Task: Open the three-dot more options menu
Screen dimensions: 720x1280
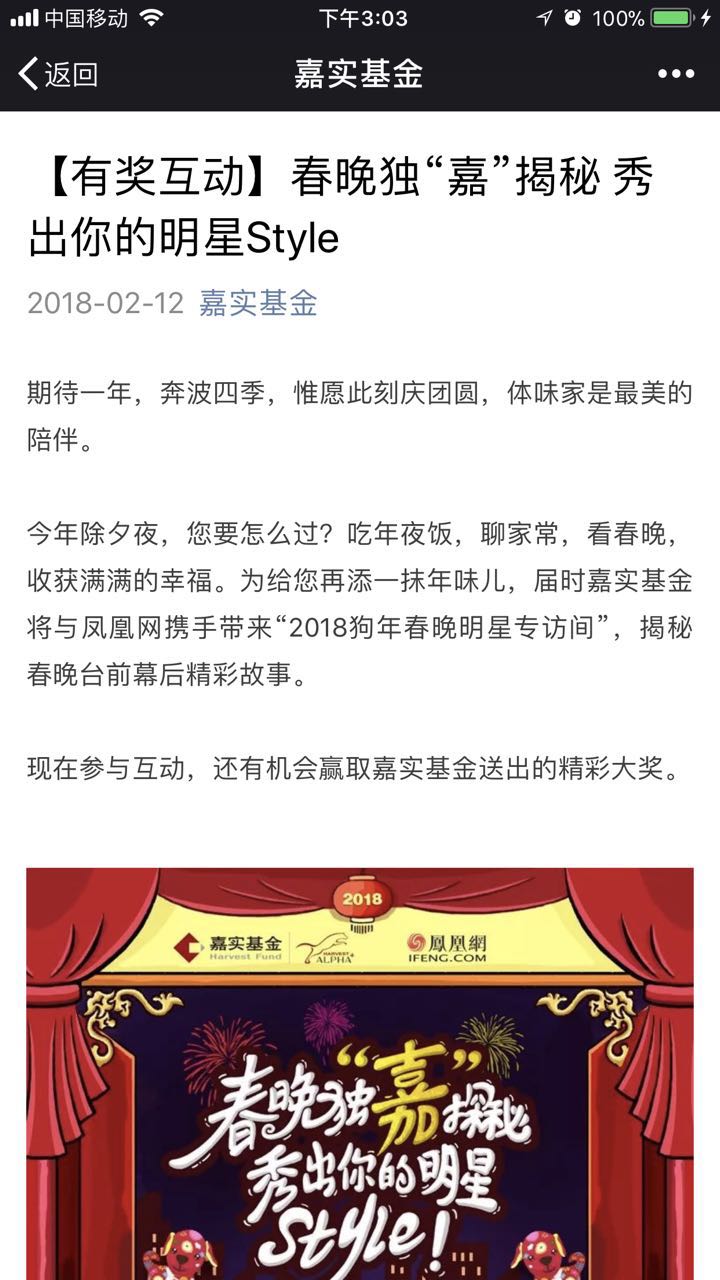Action: pos(675,74)
